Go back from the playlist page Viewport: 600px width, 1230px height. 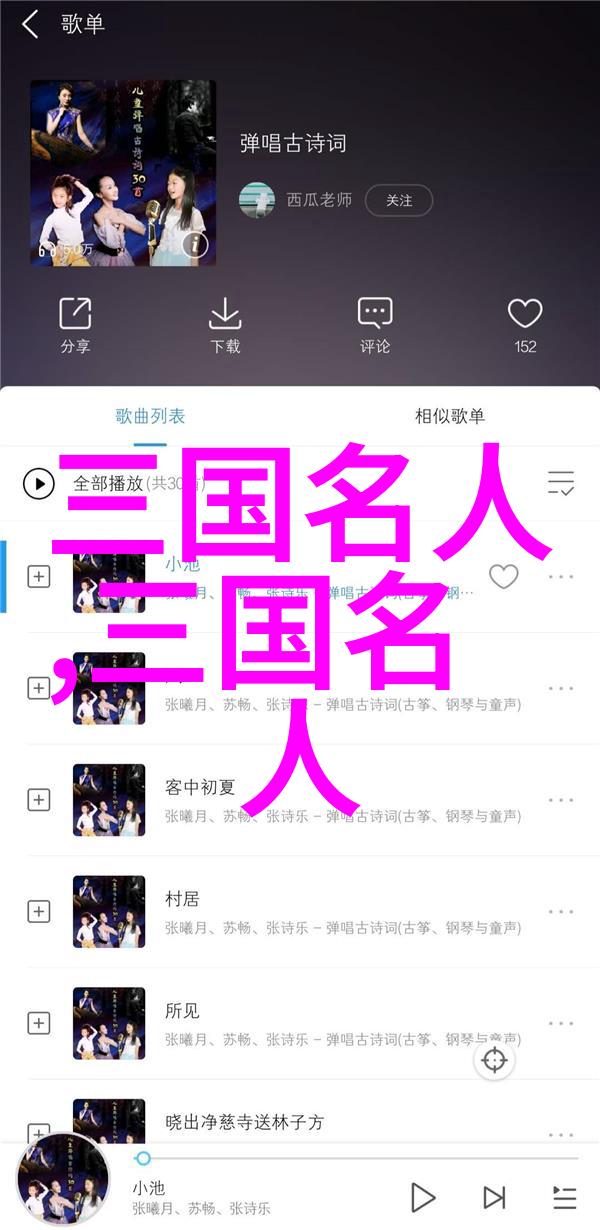30,26
